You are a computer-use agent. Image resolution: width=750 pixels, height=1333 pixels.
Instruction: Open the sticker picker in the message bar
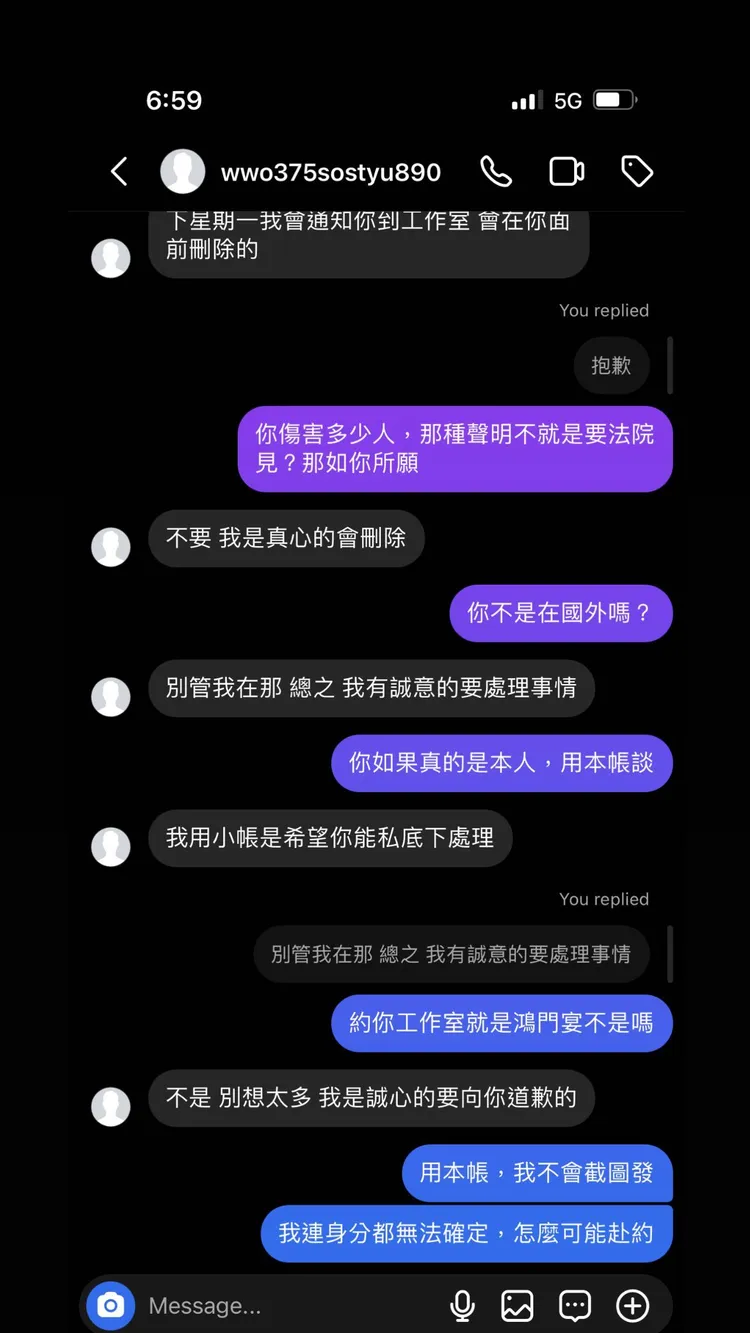[x=573, y=1305]
